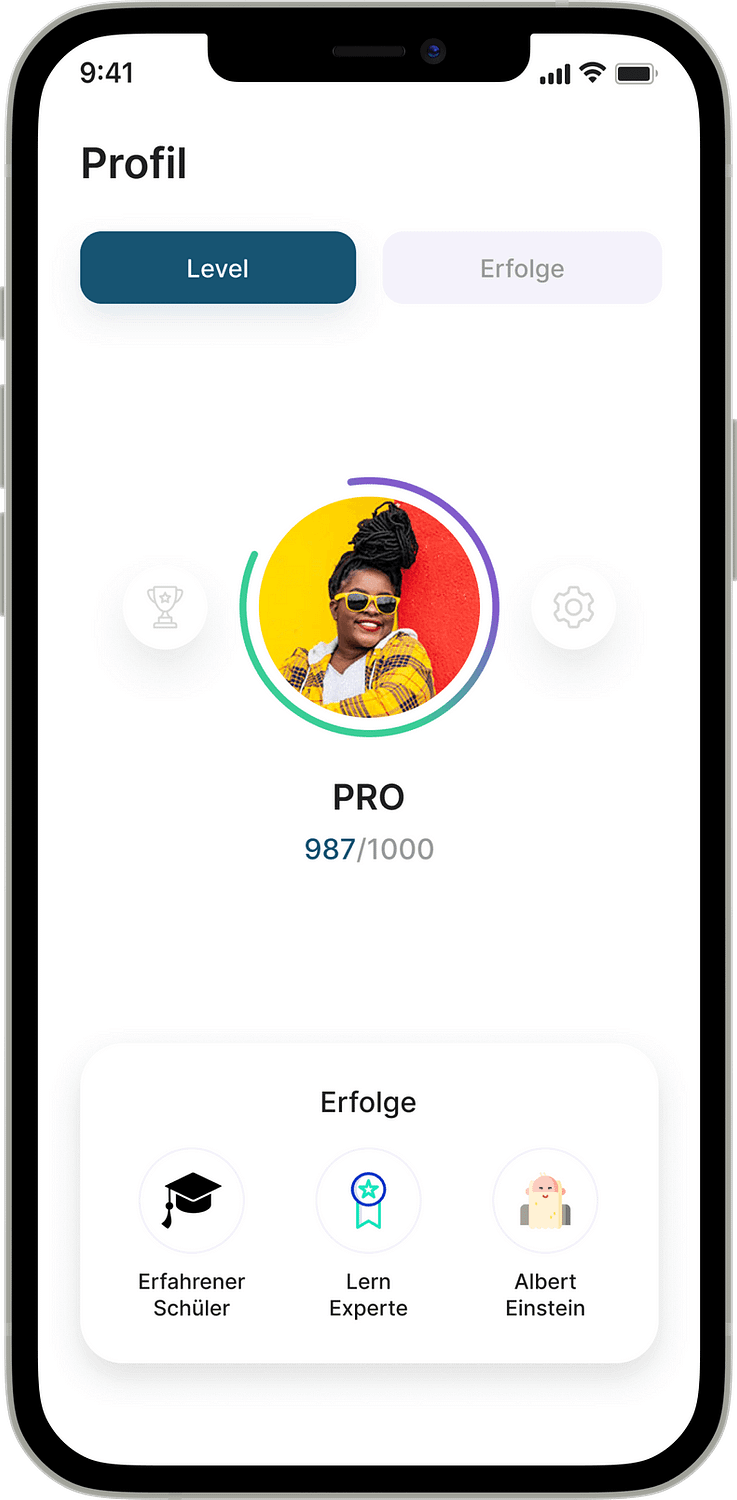Open the Erfahrener Schüler achievement
The image size is (737, 1500).
coord(191,1200)
